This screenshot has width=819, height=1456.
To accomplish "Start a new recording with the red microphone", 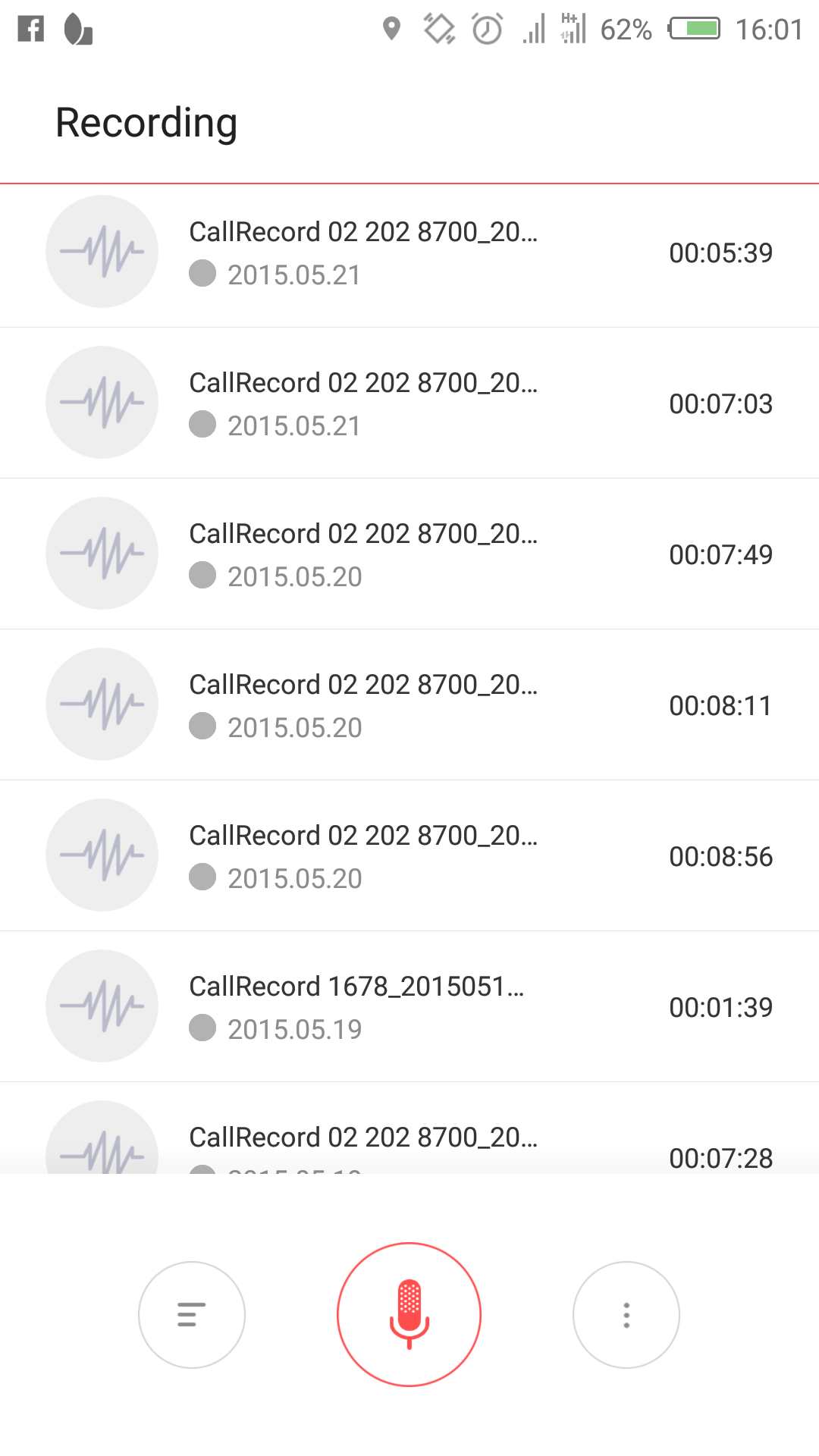I will (x=409, y=1314).
